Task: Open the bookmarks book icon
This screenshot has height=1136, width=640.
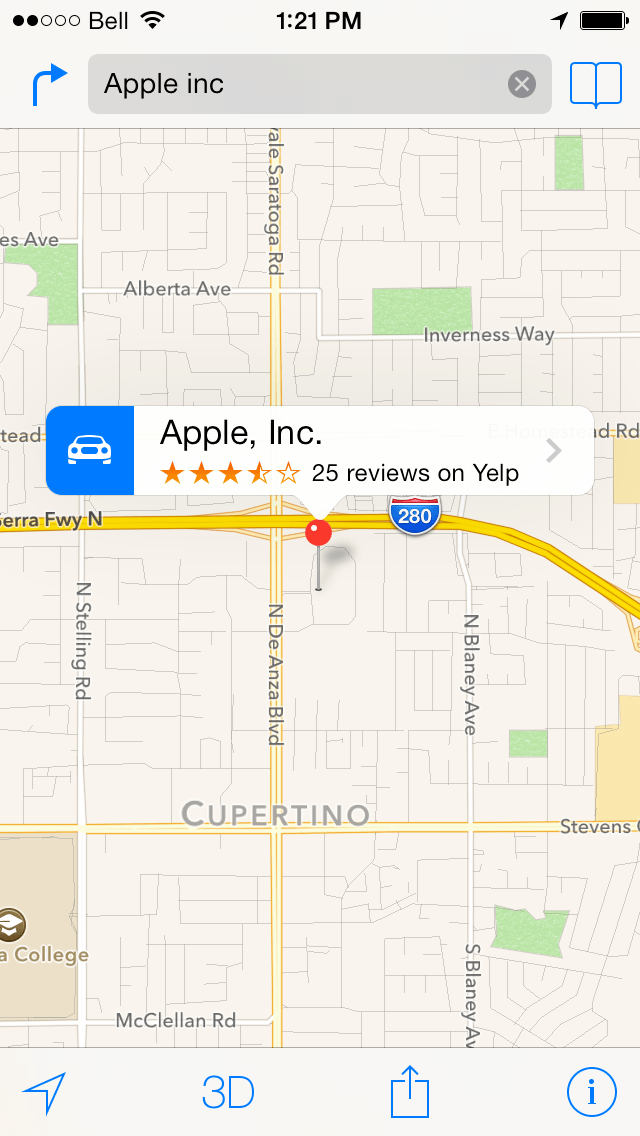Action: (596, 85)
